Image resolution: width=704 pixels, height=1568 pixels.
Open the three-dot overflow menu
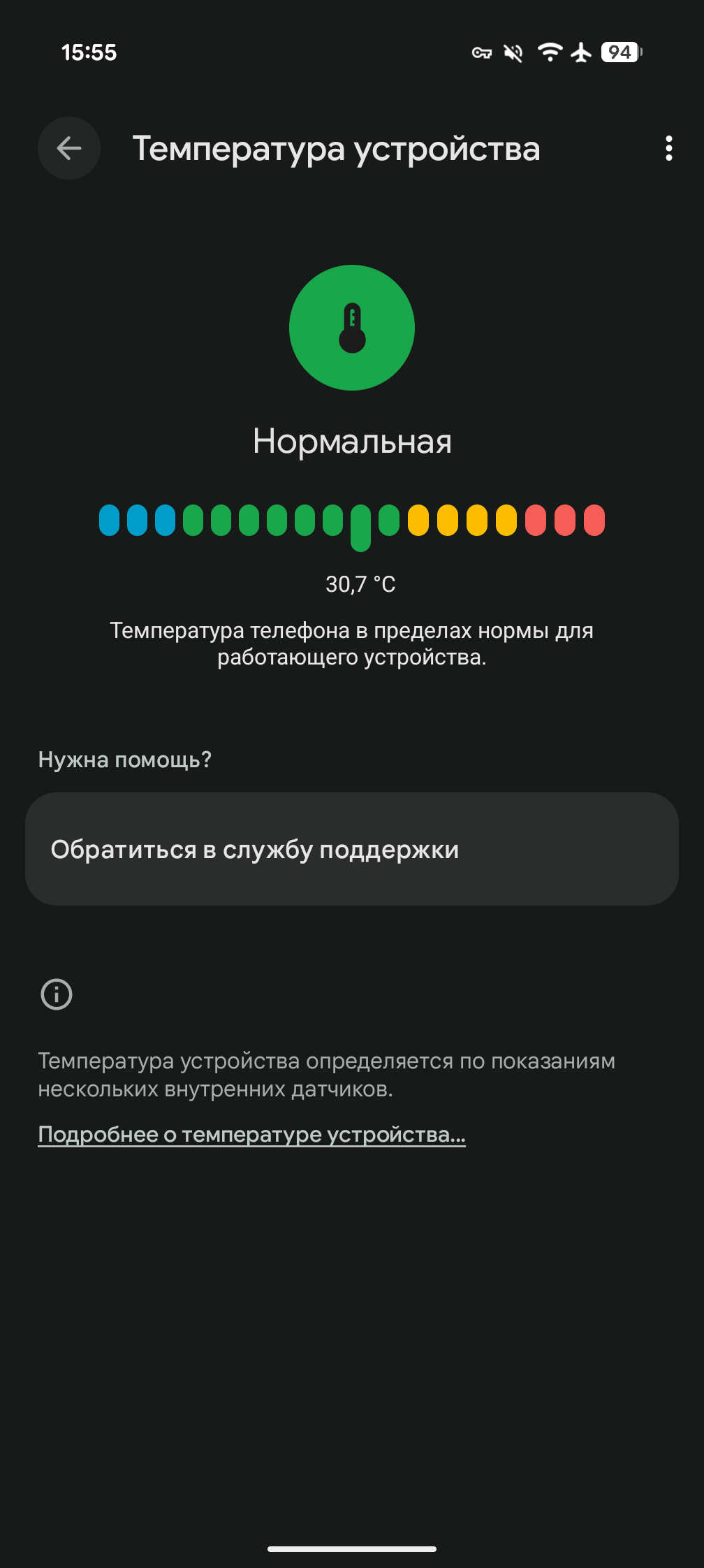coord(669,148)
